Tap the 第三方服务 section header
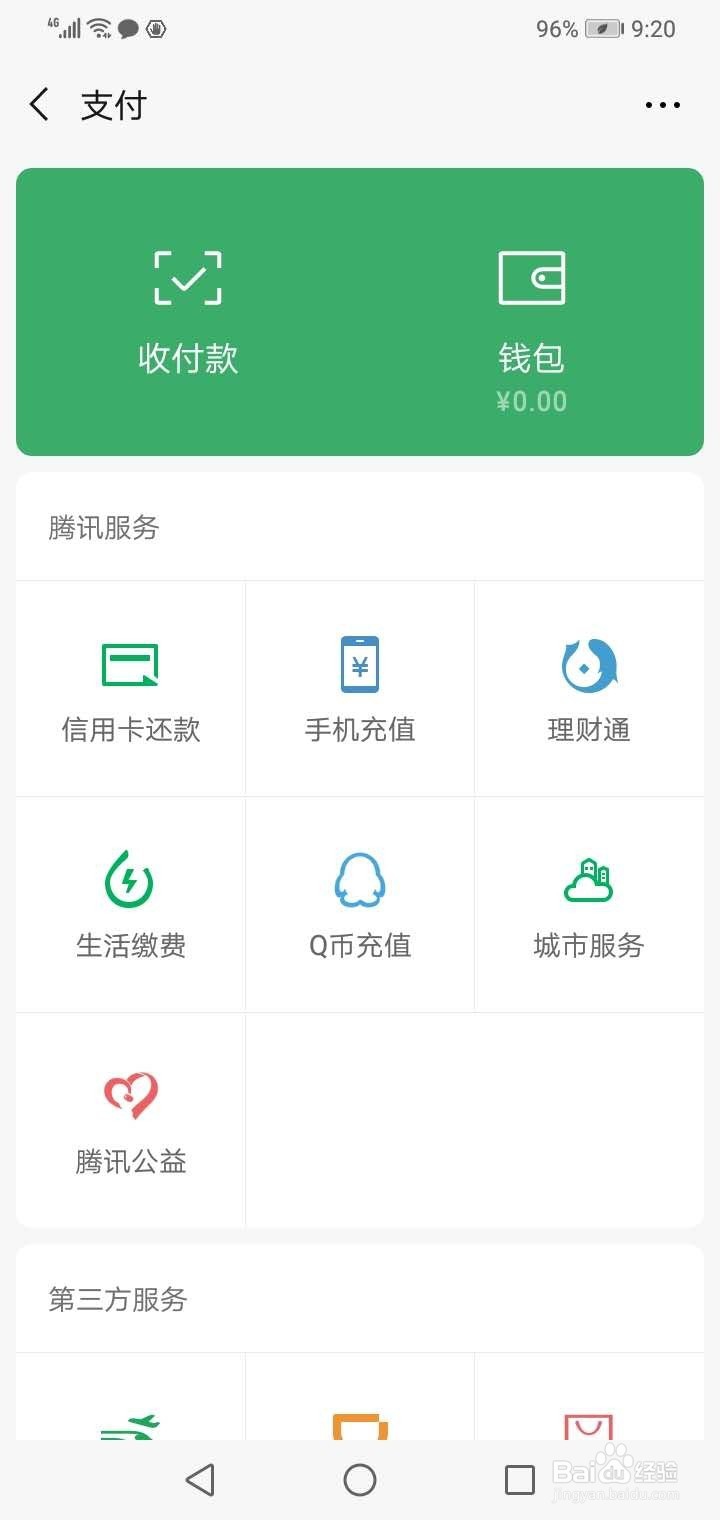Viewport: 720px width, 1520px height. point(115,1300)
